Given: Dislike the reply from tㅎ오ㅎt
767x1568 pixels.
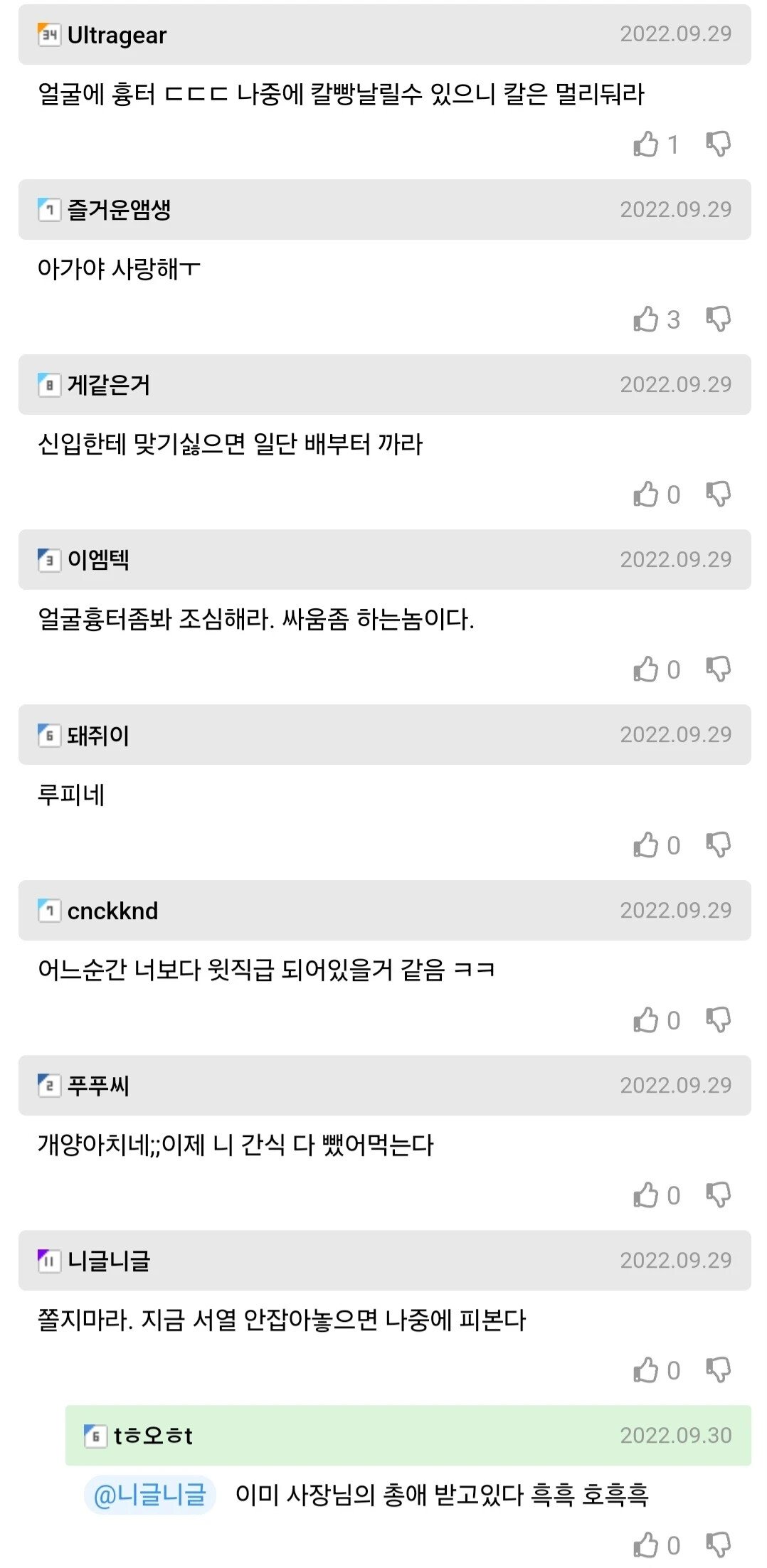Looking at the screenshot, I should point(719,1545).
